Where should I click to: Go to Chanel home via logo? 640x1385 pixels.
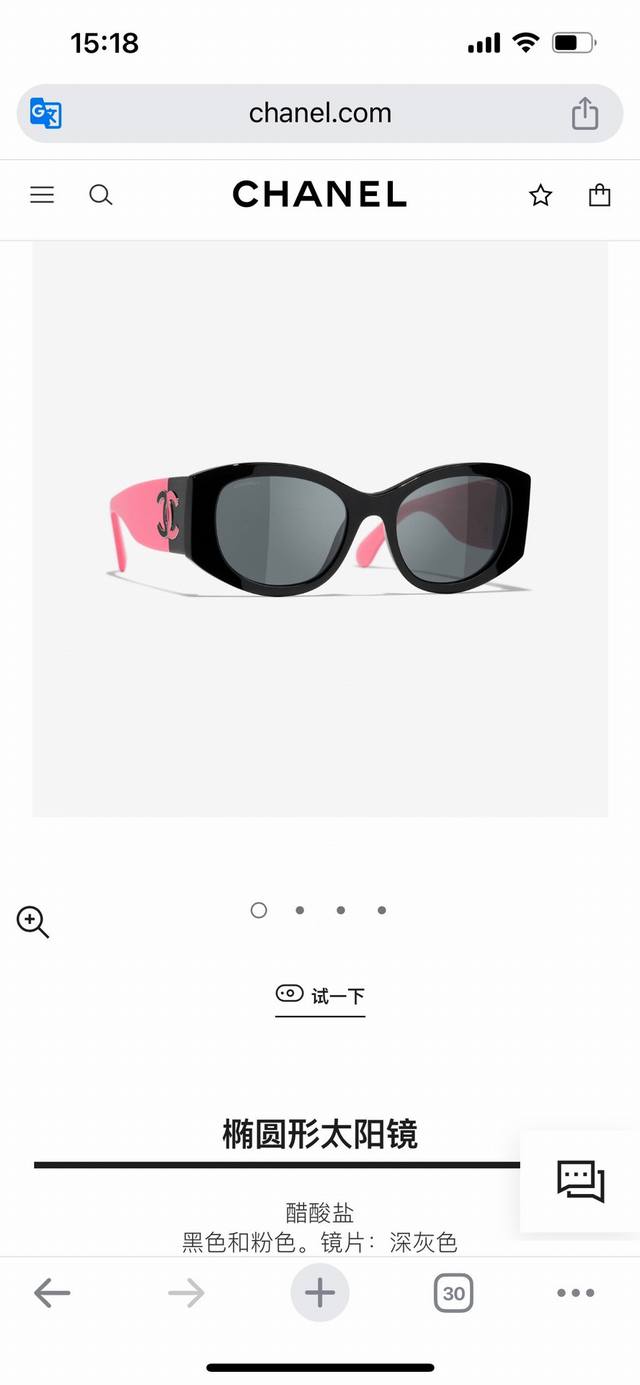(320, 195)
